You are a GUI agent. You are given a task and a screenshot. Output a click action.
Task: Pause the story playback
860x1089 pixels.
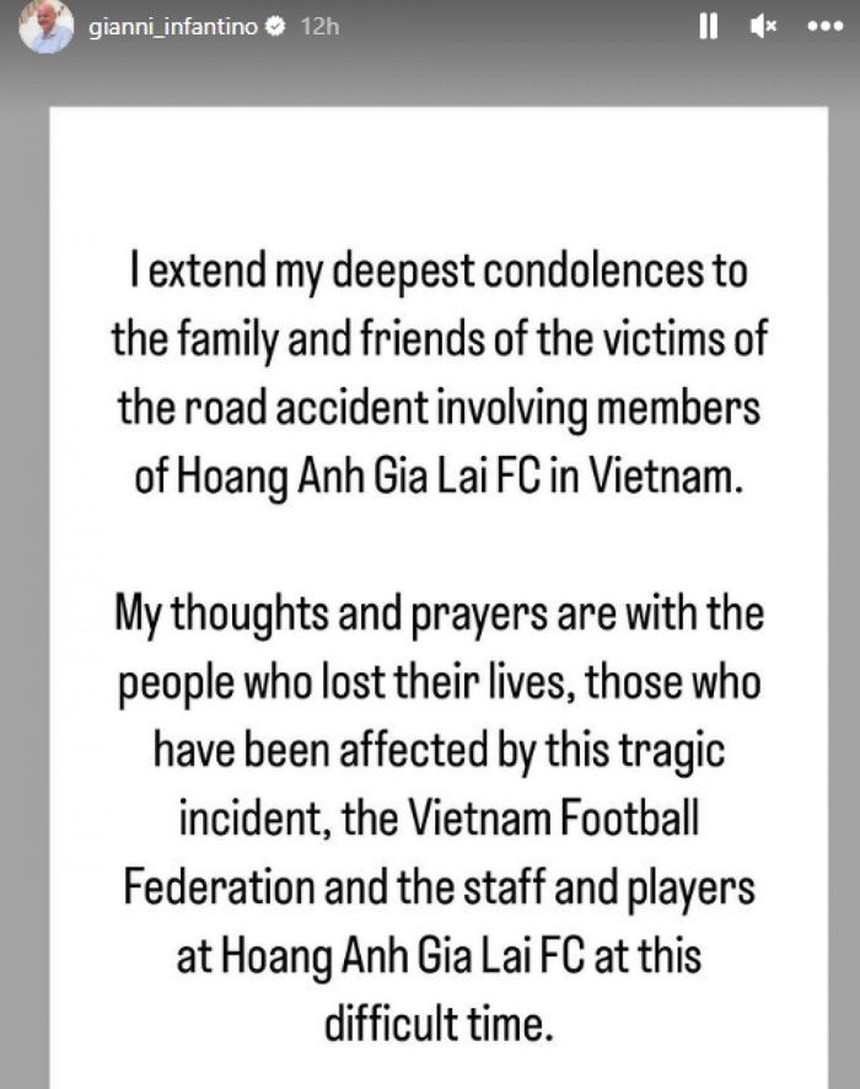click(x=709, y=28)
